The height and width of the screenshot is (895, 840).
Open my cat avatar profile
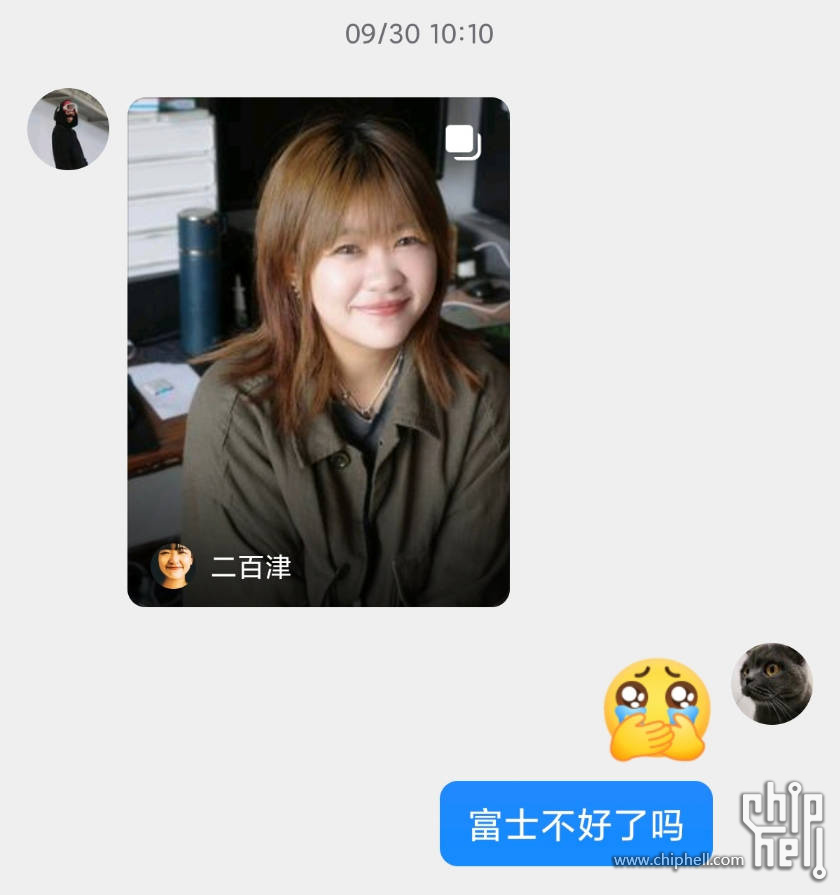click(x=771, y=684)
